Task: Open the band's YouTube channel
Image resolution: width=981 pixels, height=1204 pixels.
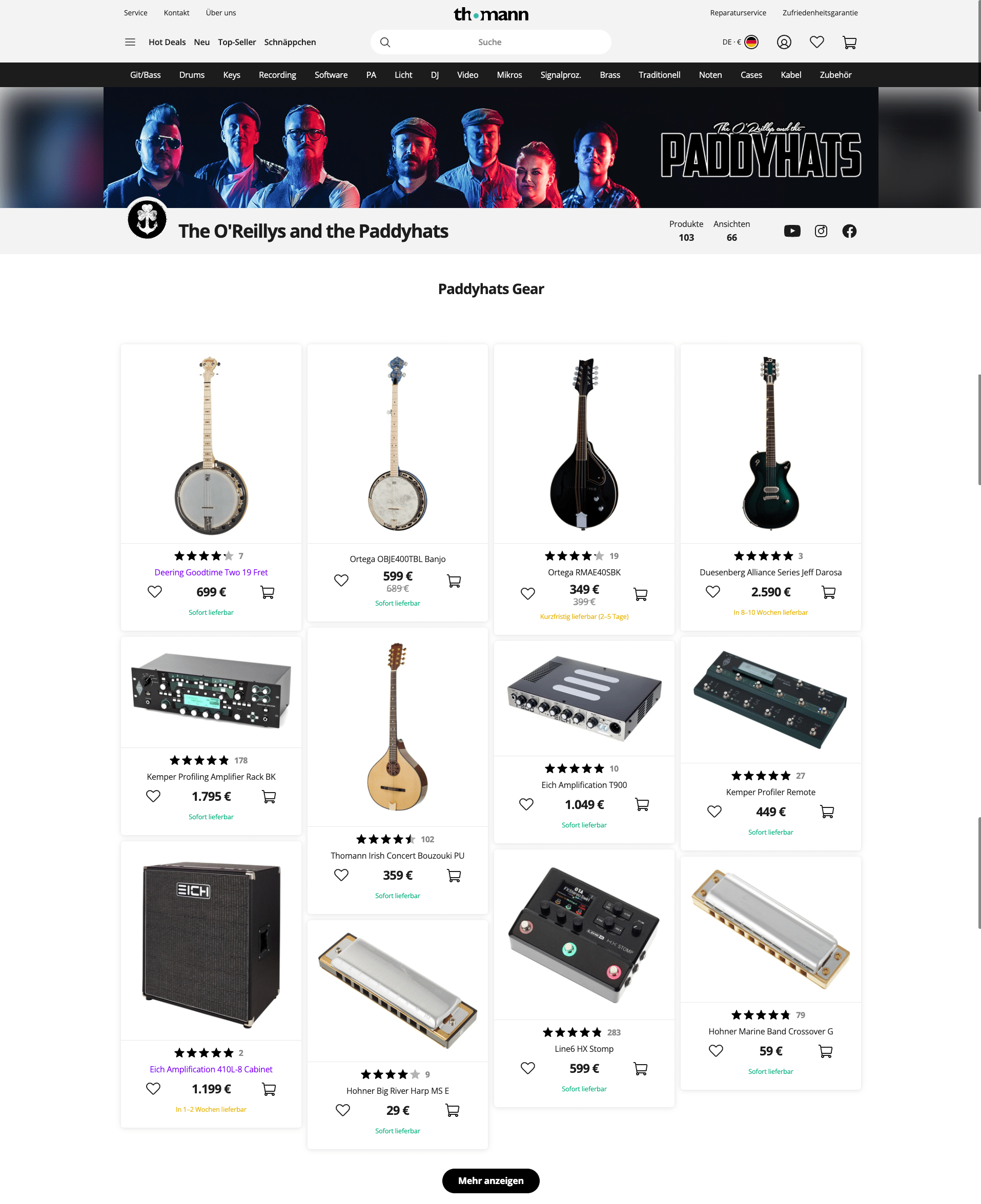Action: click(792, 231)
